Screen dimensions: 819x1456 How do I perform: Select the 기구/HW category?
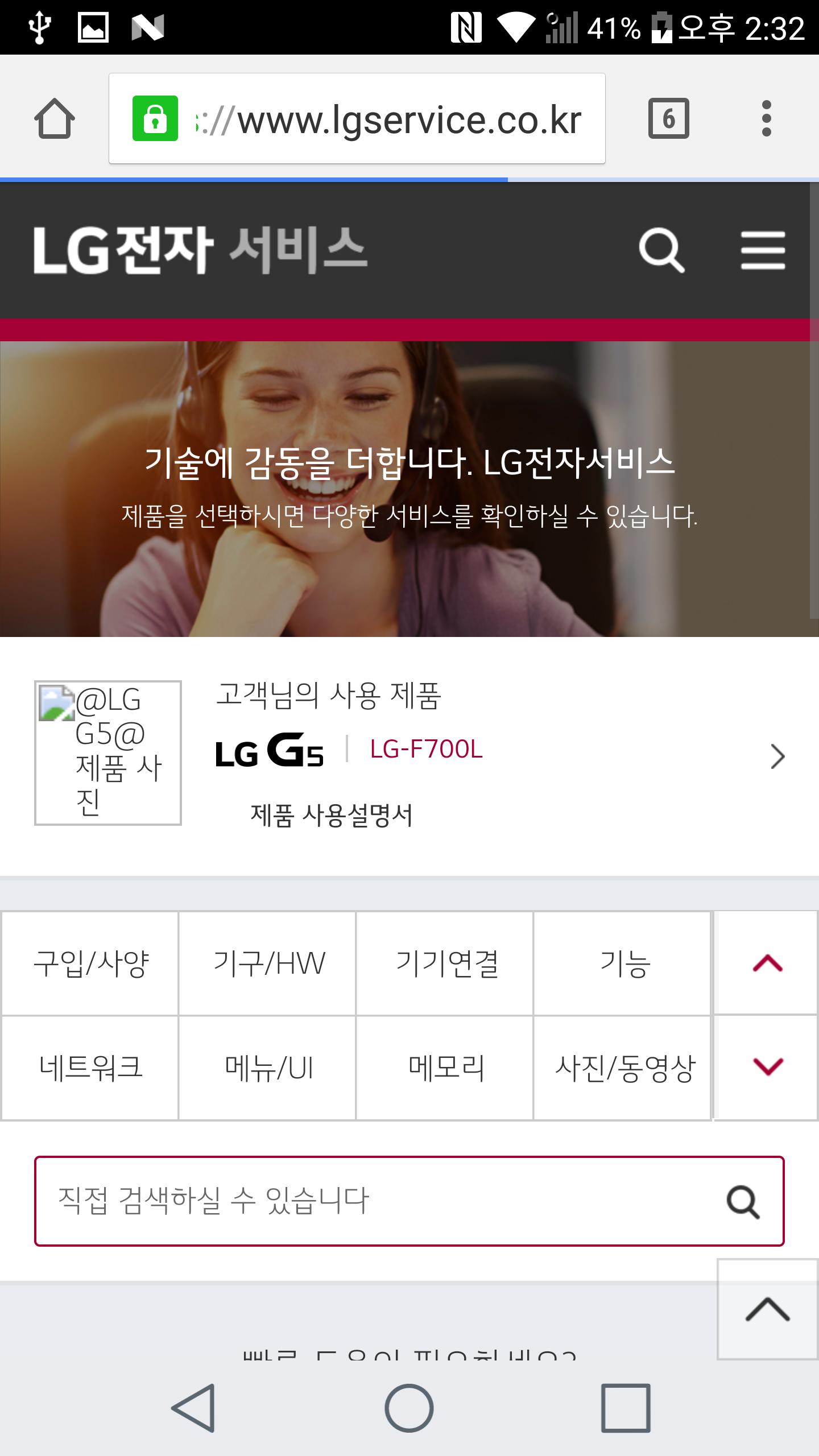[268, 963]
